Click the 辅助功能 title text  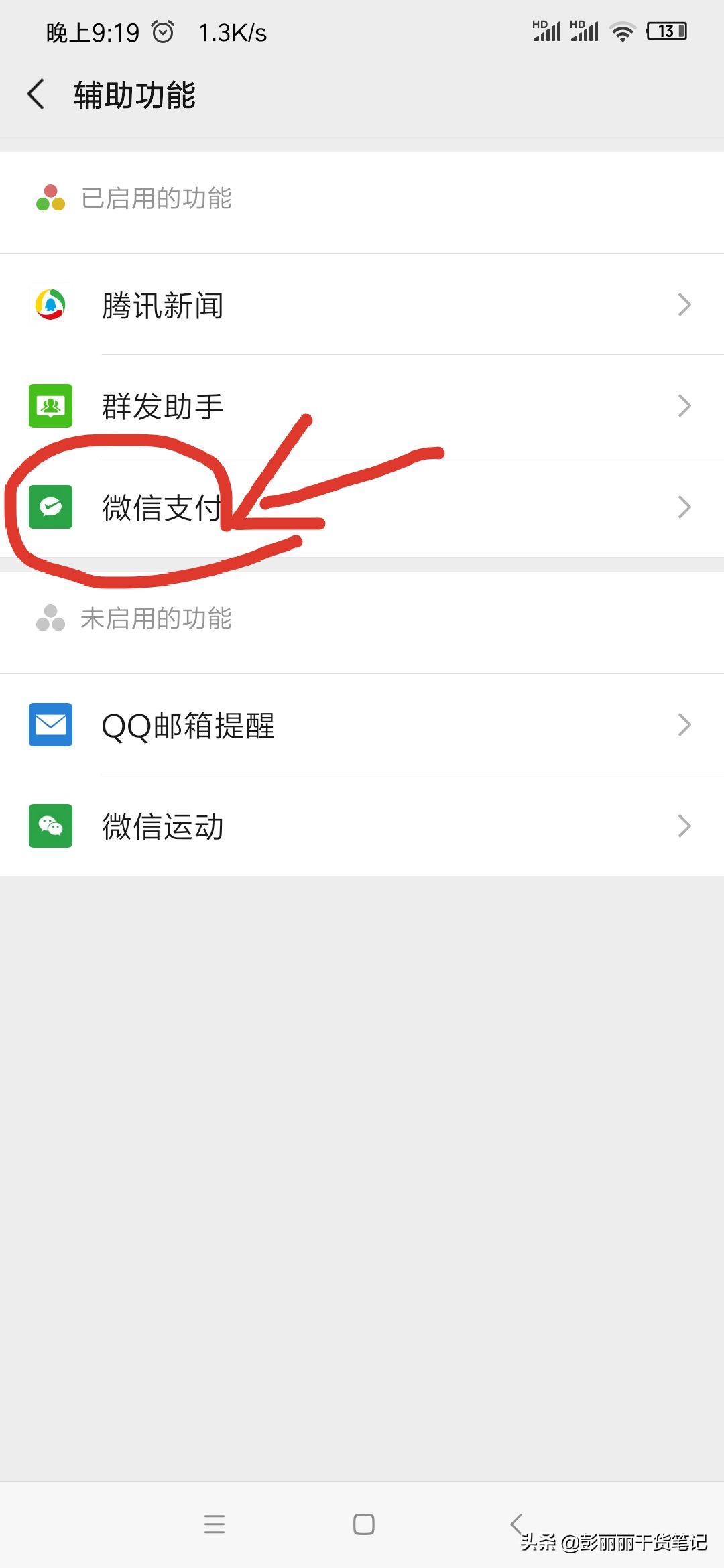click(134, 94)
